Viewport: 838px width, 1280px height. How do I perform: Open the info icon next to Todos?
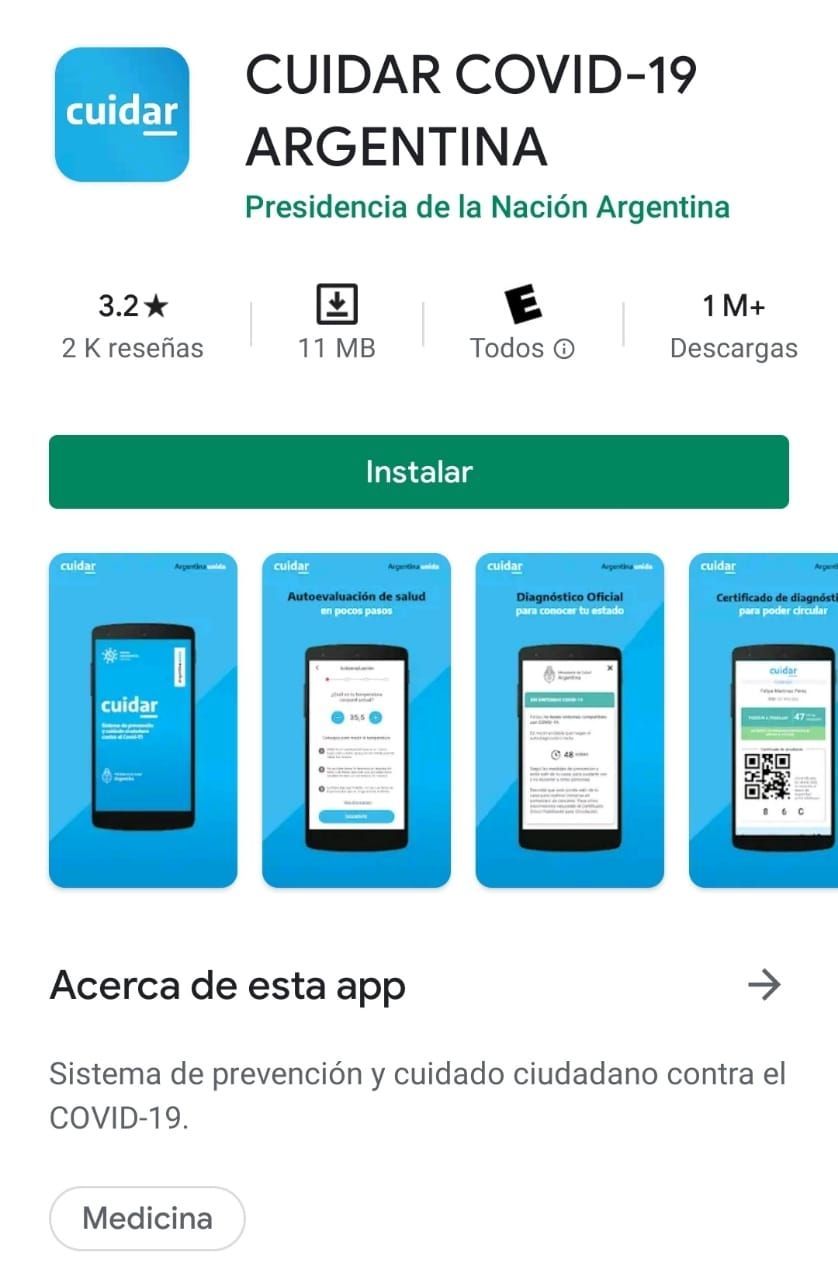click(x=562, y=348)
